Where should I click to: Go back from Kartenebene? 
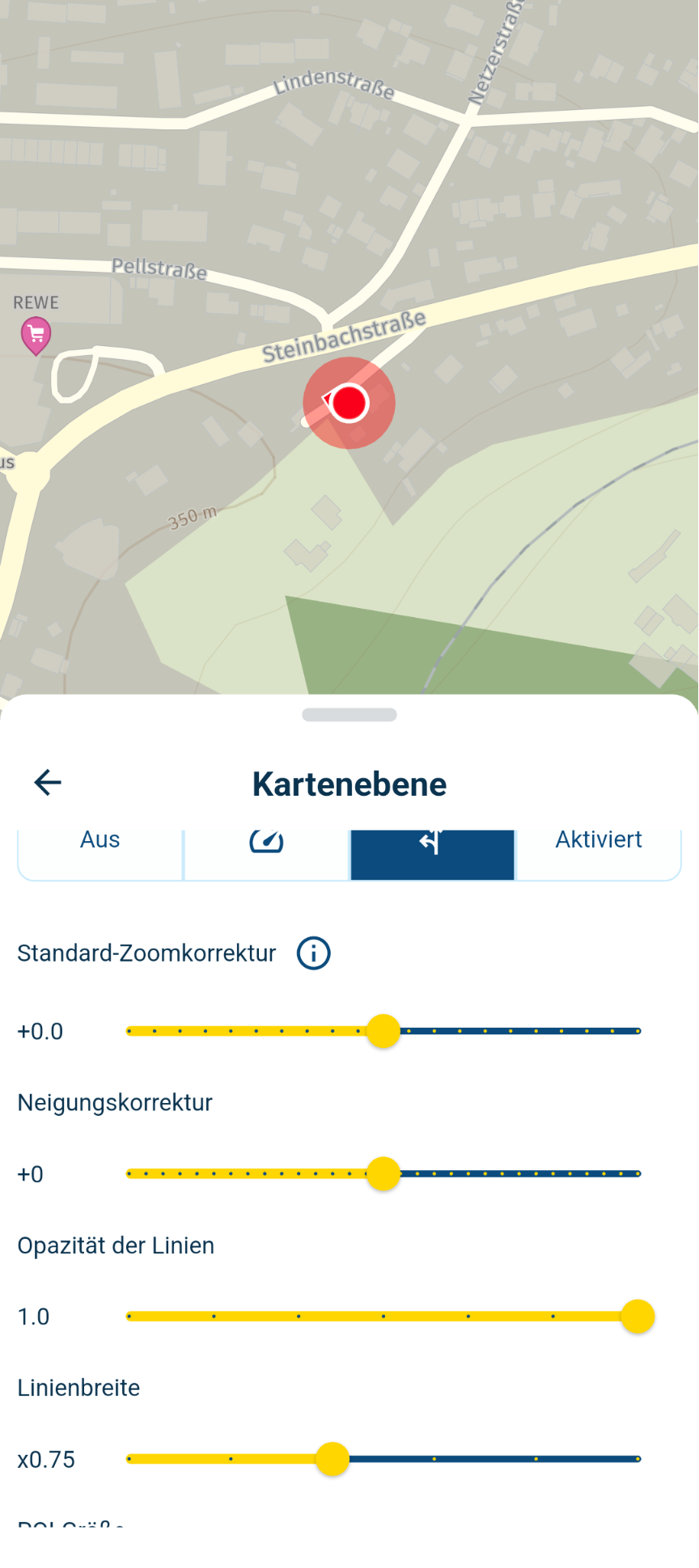48,782
